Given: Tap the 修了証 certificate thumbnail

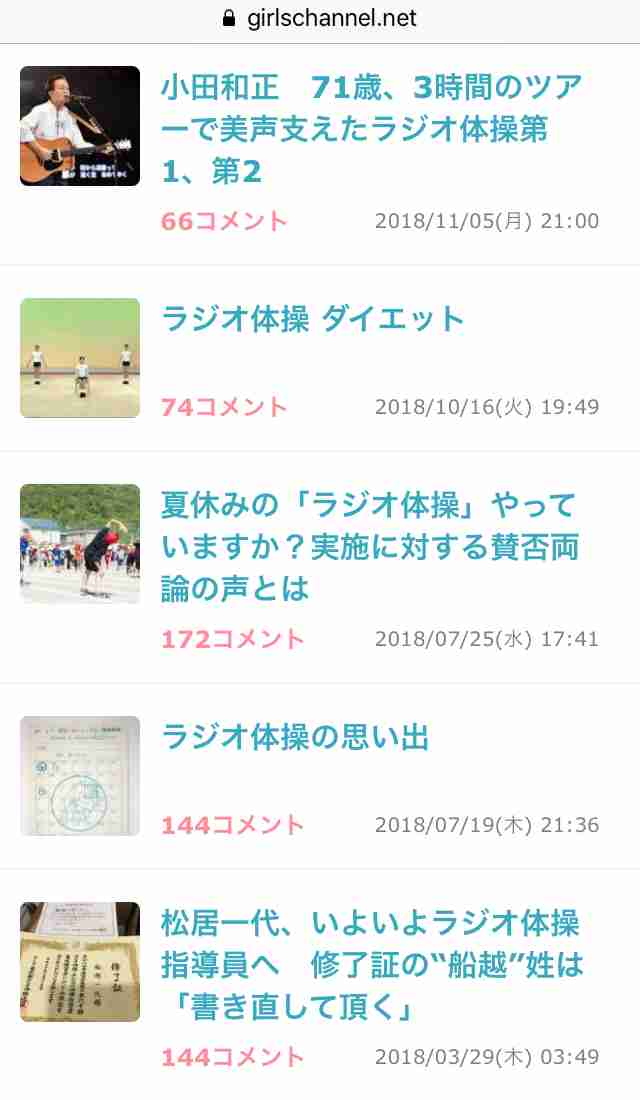Looking at the screenshot, I should [x=80, y=962].
